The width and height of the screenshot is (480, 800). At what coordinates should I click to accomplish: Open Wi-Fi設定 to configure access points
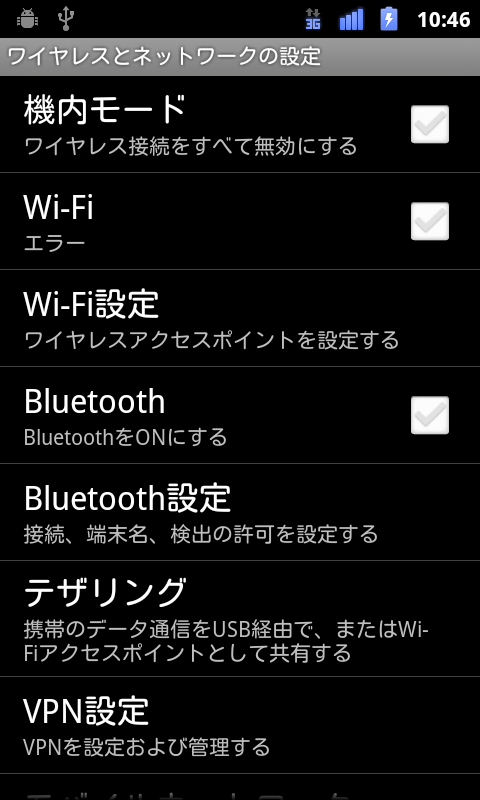(240, 318)
